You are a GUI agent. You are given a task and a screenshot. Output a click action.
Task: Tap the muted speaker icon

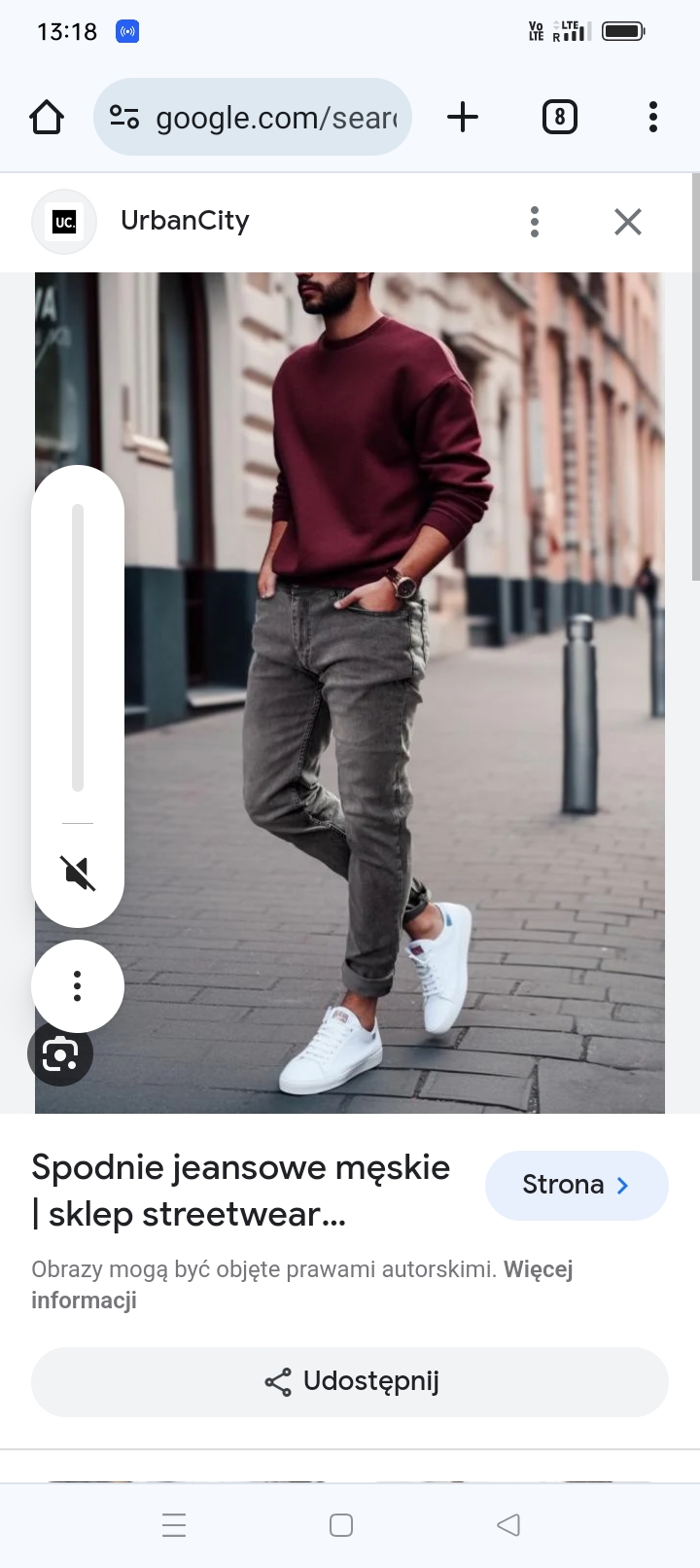point(78,873)
